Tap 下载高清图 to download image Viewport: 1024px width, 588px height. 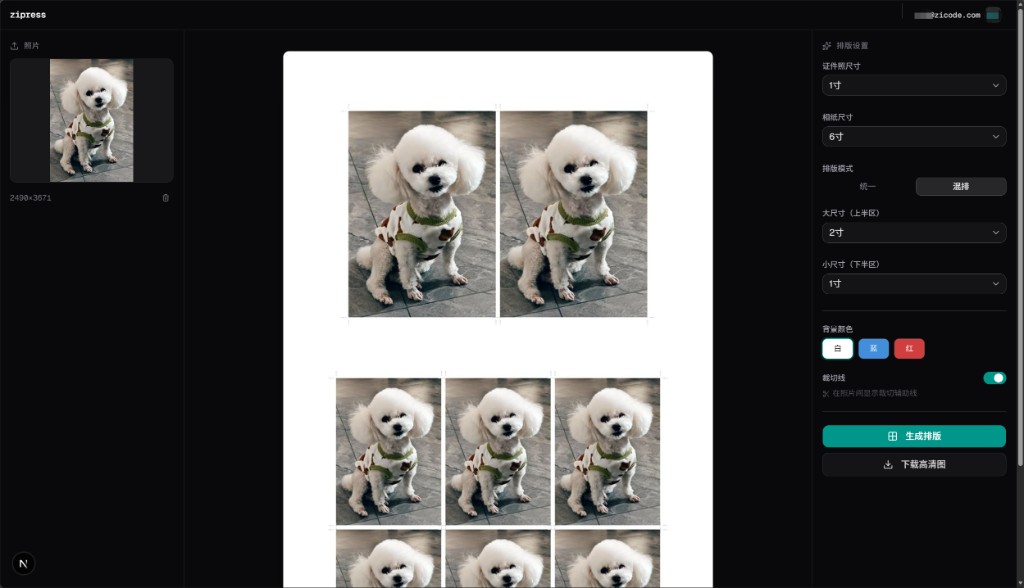tap(914, 465)
